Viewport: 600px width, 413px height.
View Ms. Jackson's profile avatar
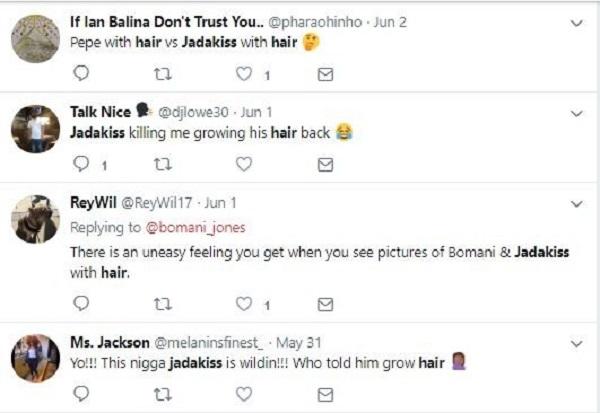pyautogui.click(x=36, y=358)
